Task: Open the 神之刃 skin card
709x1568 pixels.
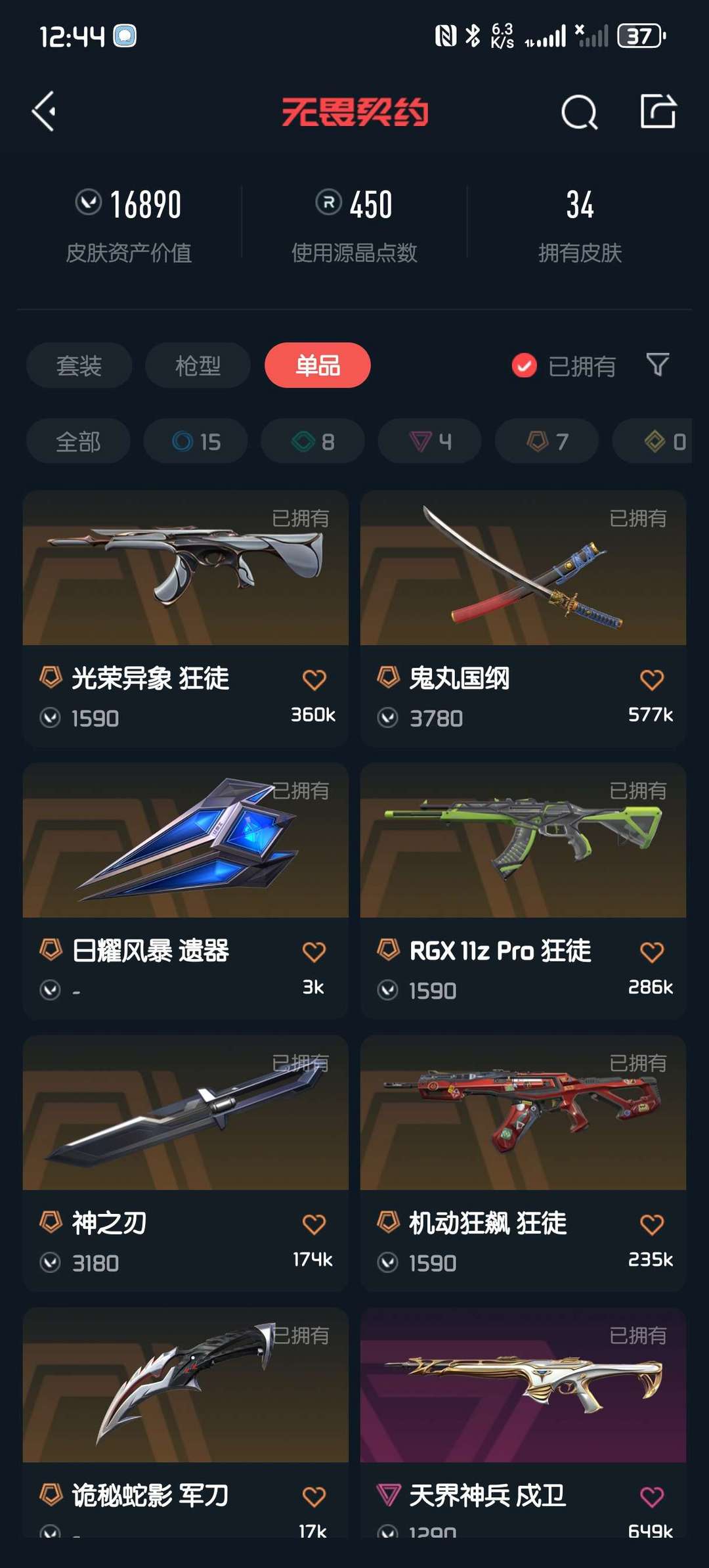Action: [186, 1163]
